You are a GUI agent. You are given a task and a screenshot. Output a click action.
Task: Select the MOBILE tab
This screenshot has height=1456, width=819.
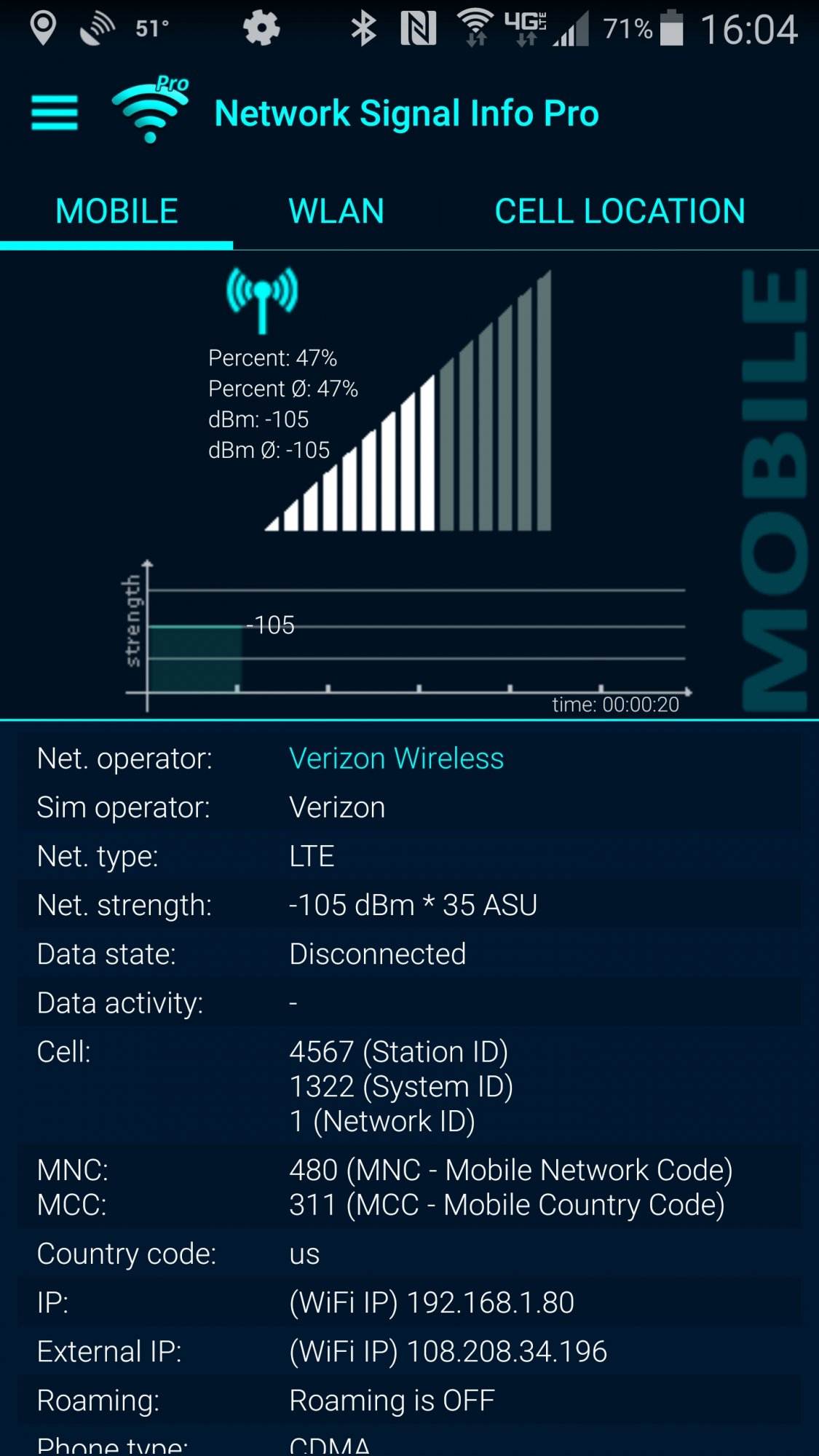[116, 212]
